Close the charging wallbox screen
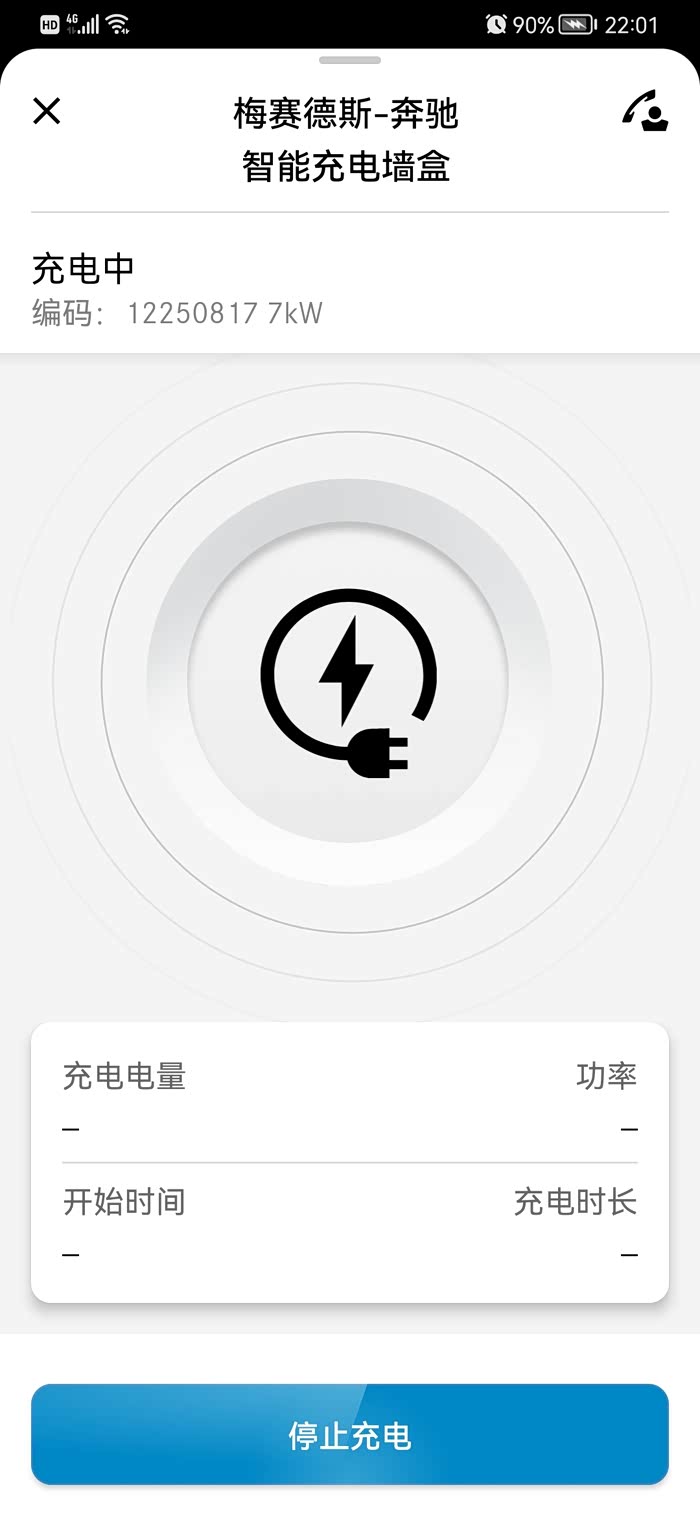700x1516 pixels. click(47, 111)
